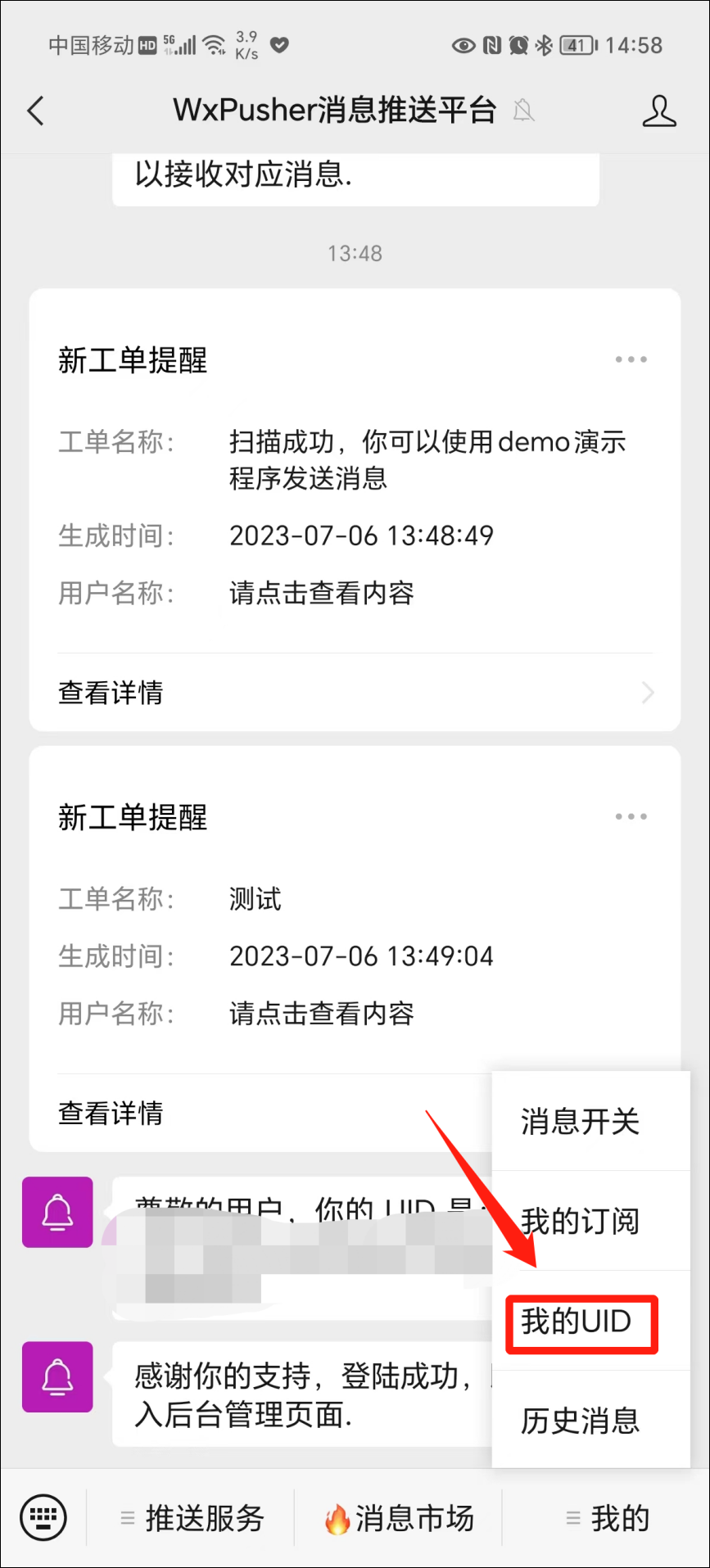710x1568 pixels.
Task: Open the 消息市场 bottom menu
Action: [x=400, y=1519]
